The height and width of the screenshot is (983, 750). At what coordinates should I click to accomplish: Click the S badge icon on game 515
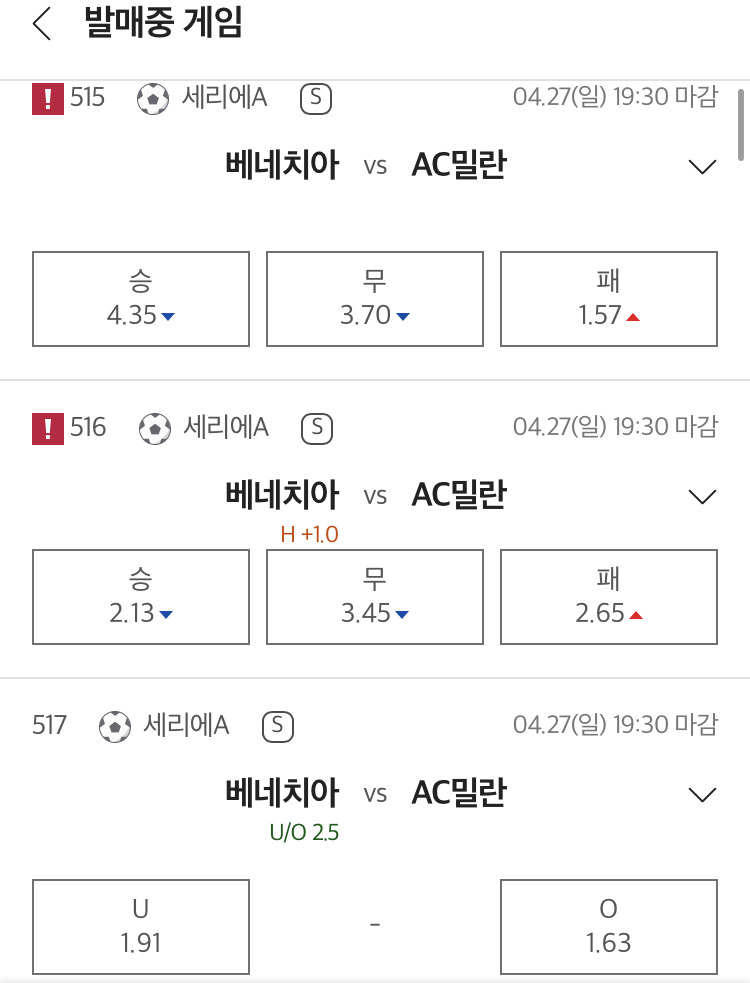point(315,98)
